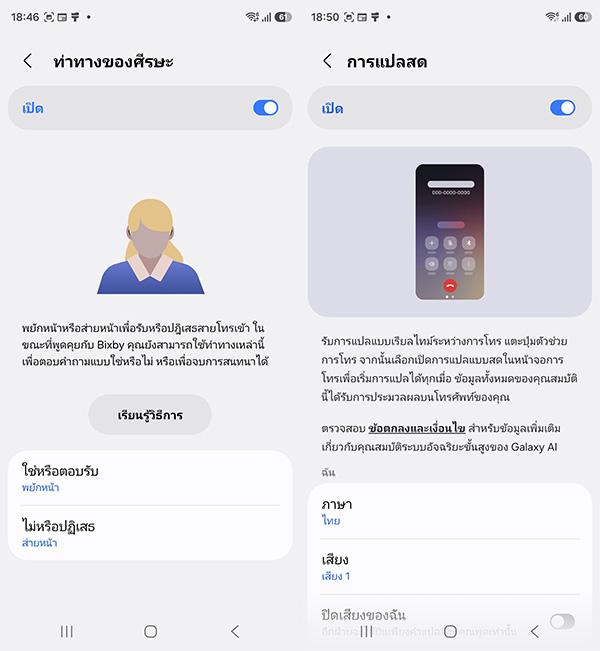The width and height of the screenshot is (600, 651).
Task: Open recent apps under ท่าทางของศีรษะ screen
Action: [x=67, y=632]
